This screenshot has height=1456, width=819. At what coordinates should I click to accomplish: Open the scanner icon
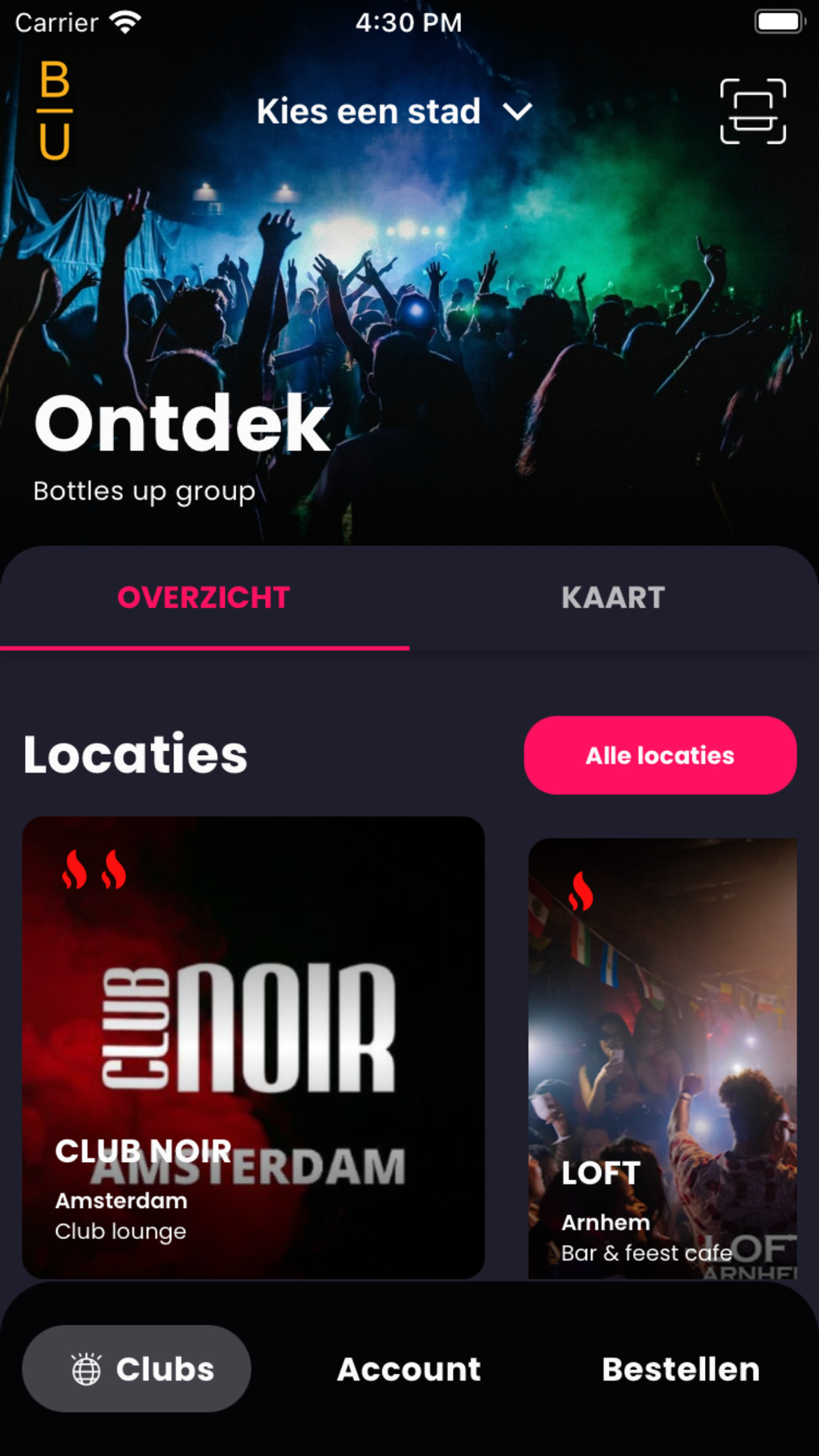tap(752, 112)
